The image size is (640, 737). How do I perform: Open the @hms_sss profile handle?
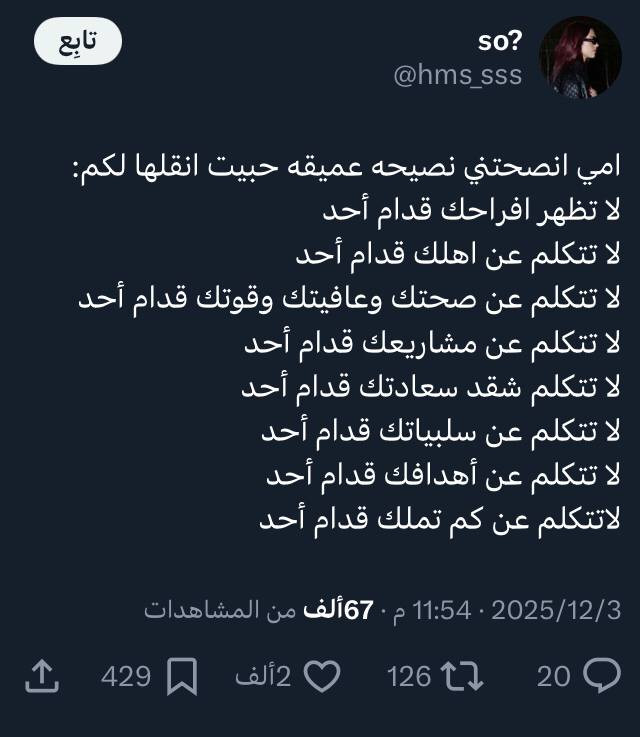tap(457, 75)
